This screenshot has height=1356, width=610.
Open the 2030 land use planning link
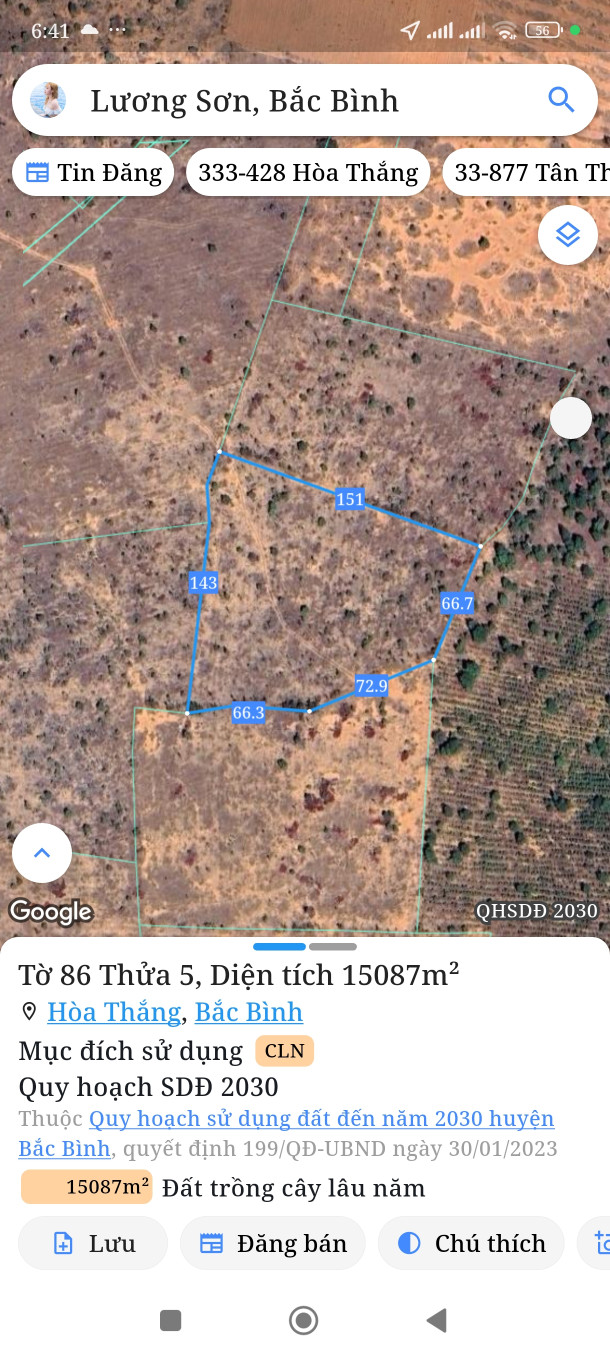pyautogui.click(x=320, y=1119)
